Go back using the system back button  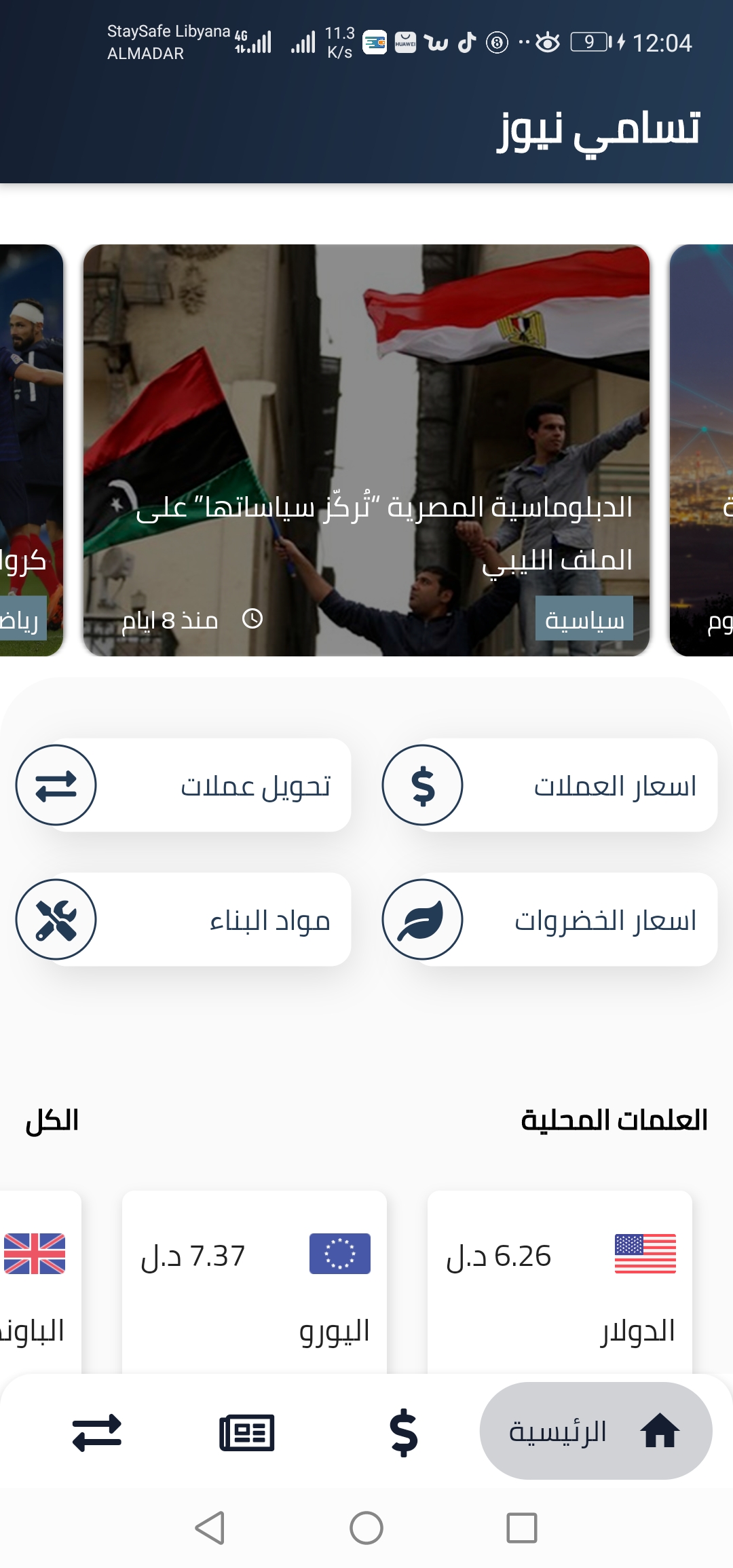click(210, 1528)
